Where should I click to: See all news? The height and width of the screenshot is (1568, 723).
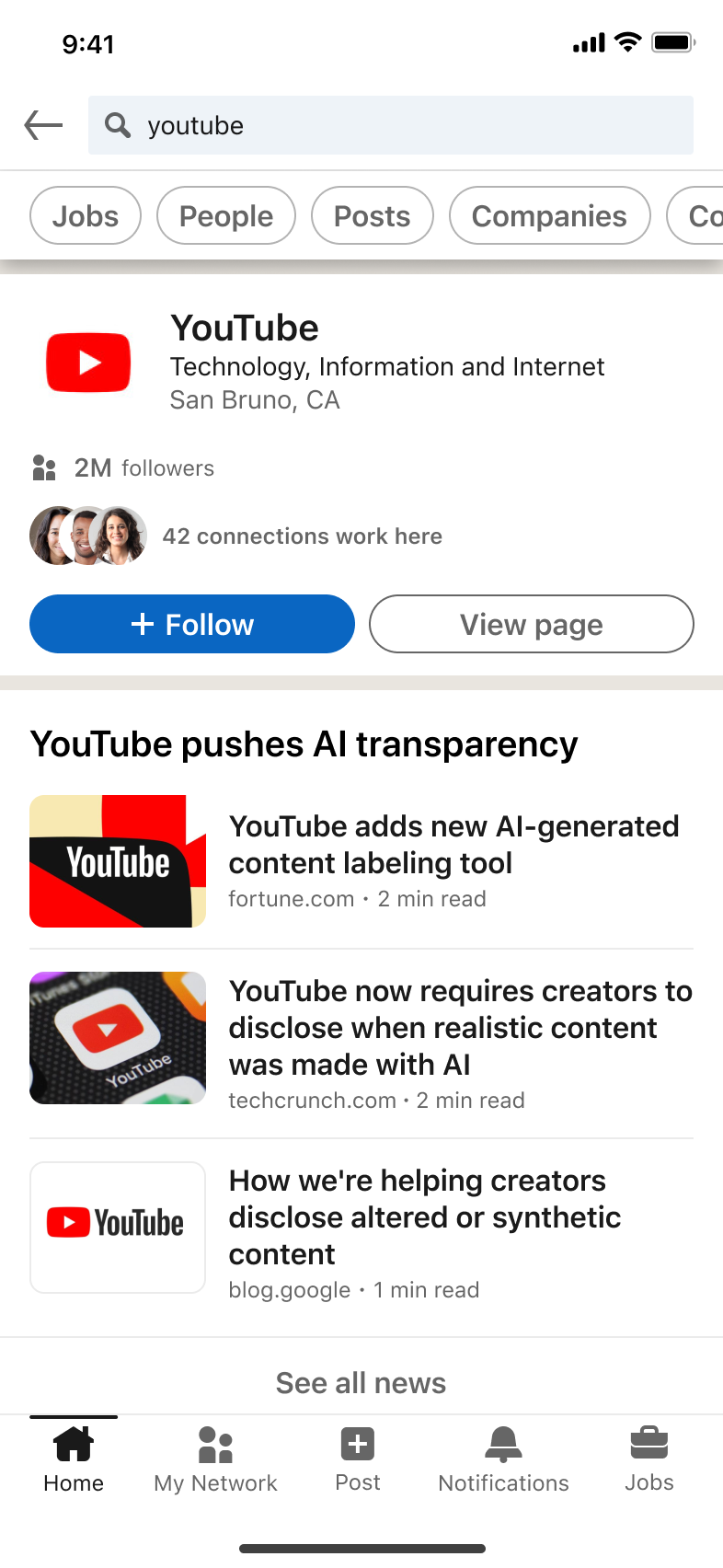point(361,1383)
